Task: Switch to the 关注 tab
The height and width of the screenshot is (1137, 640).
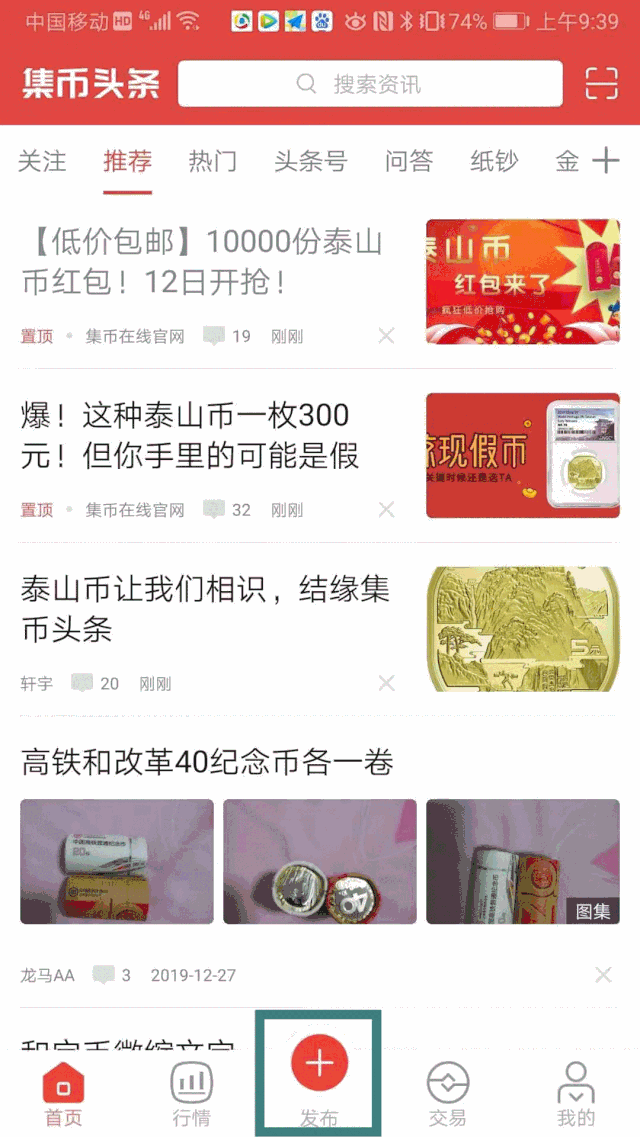Action: click(x=42, y=161)
